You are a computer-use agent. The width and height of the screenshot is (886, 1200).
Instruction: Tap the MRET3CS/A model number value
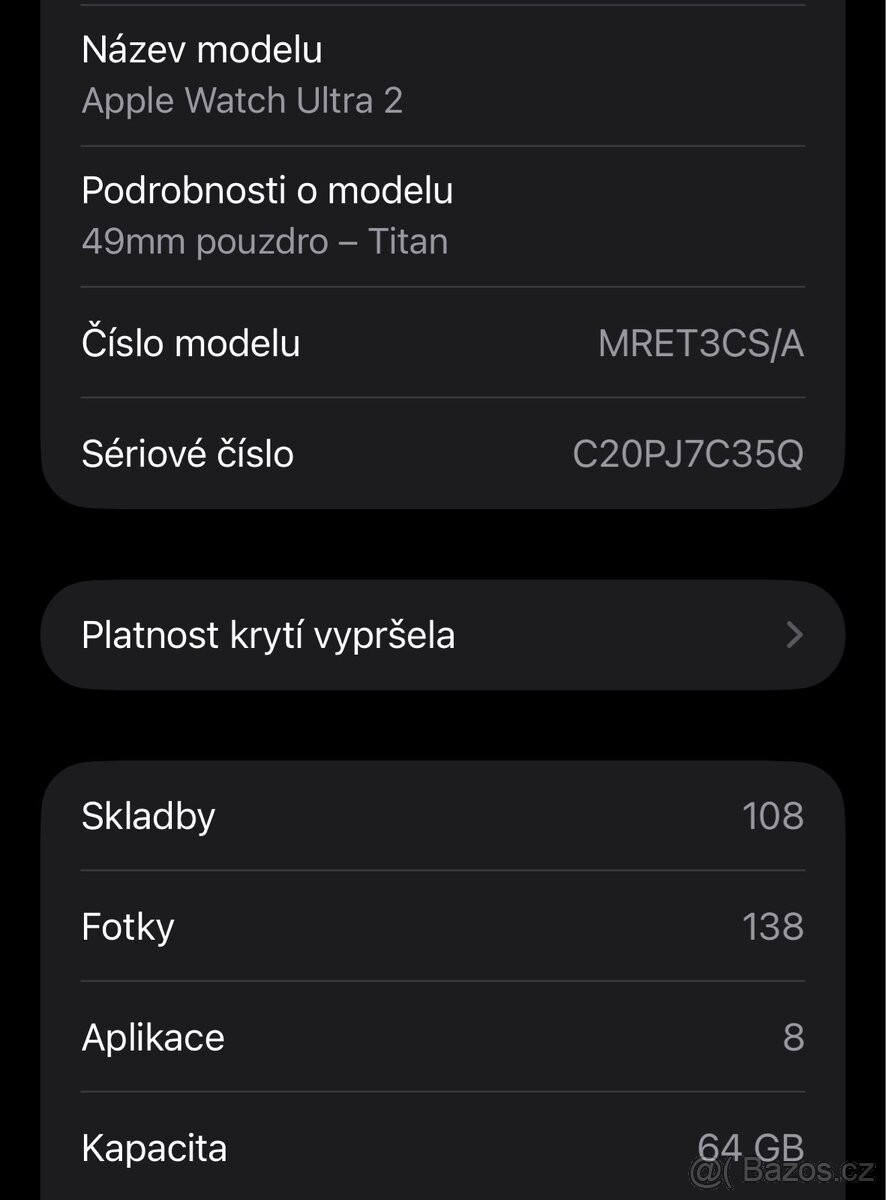point(702,342)
